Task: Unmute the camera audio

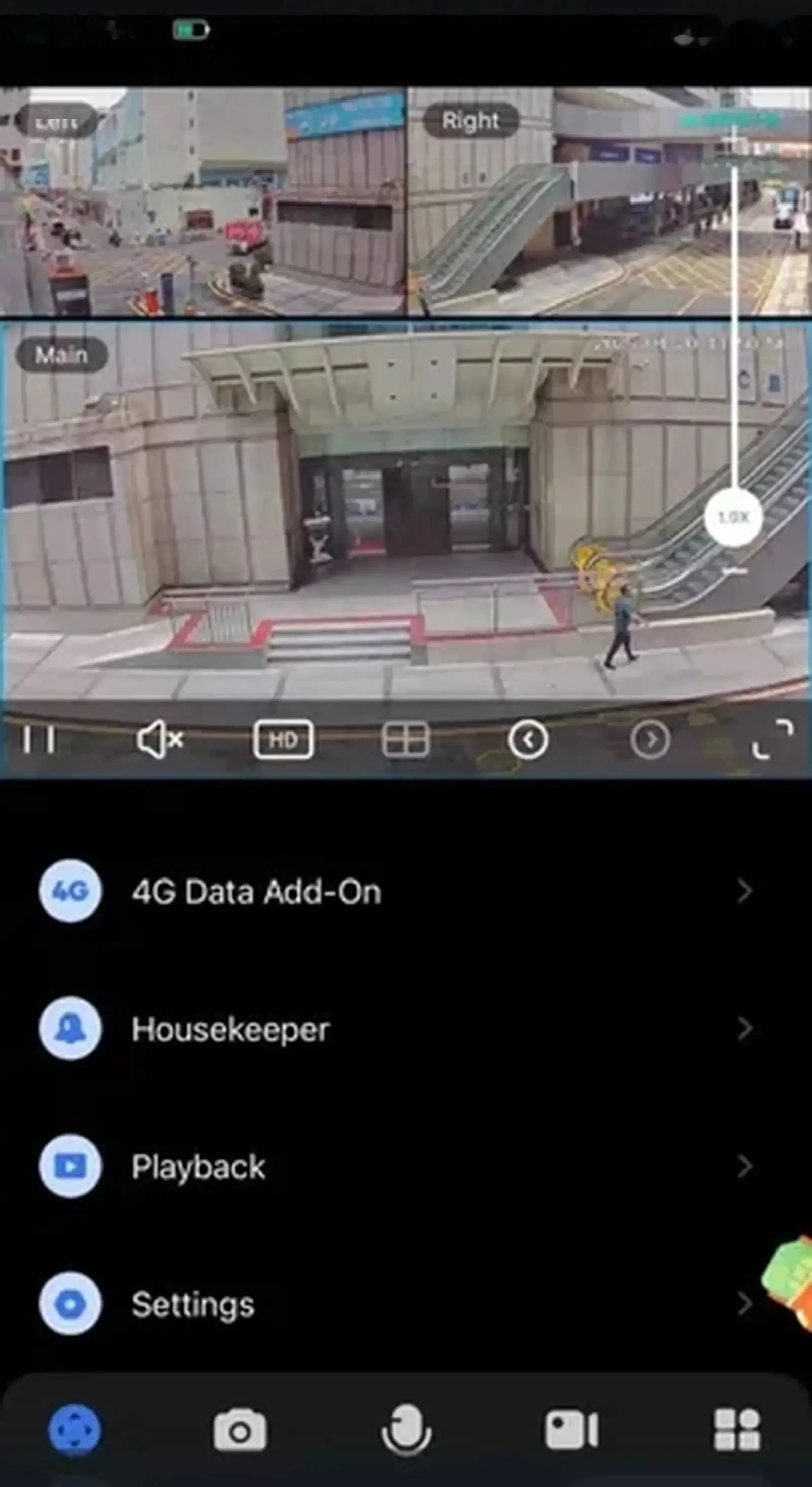Action: tap(160, 739)
